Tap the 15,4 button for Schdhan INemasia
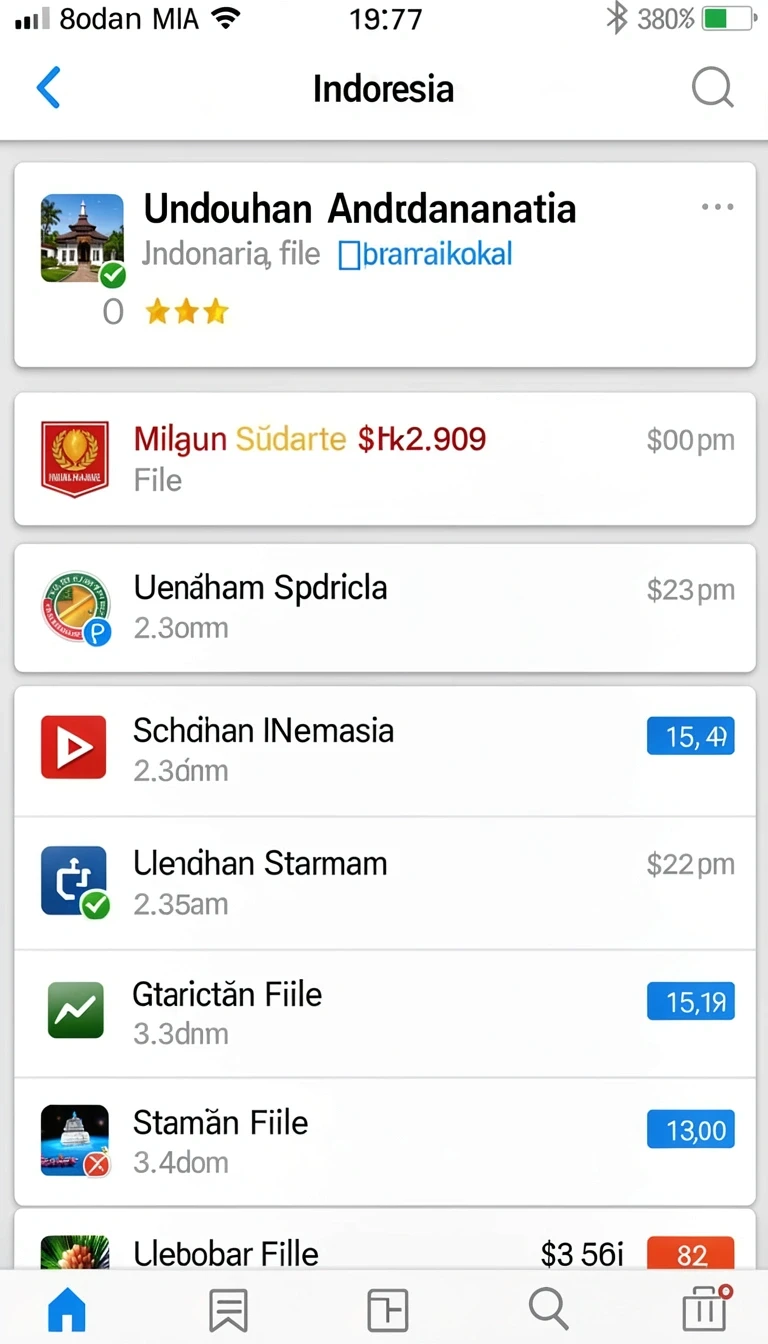 tap(691, 736)
